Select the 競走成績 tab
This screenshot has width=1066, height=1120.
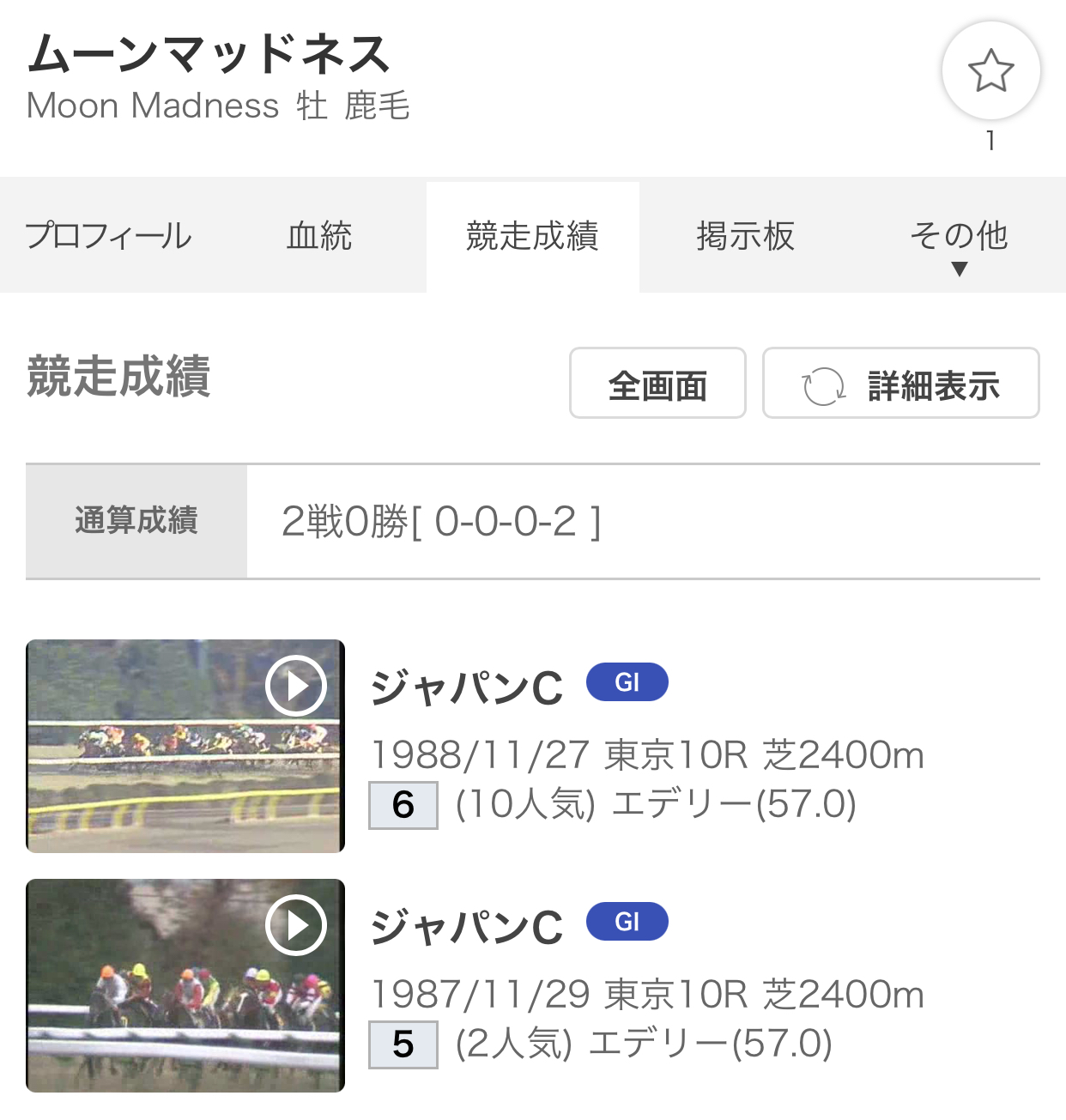[x=532, y=236]
